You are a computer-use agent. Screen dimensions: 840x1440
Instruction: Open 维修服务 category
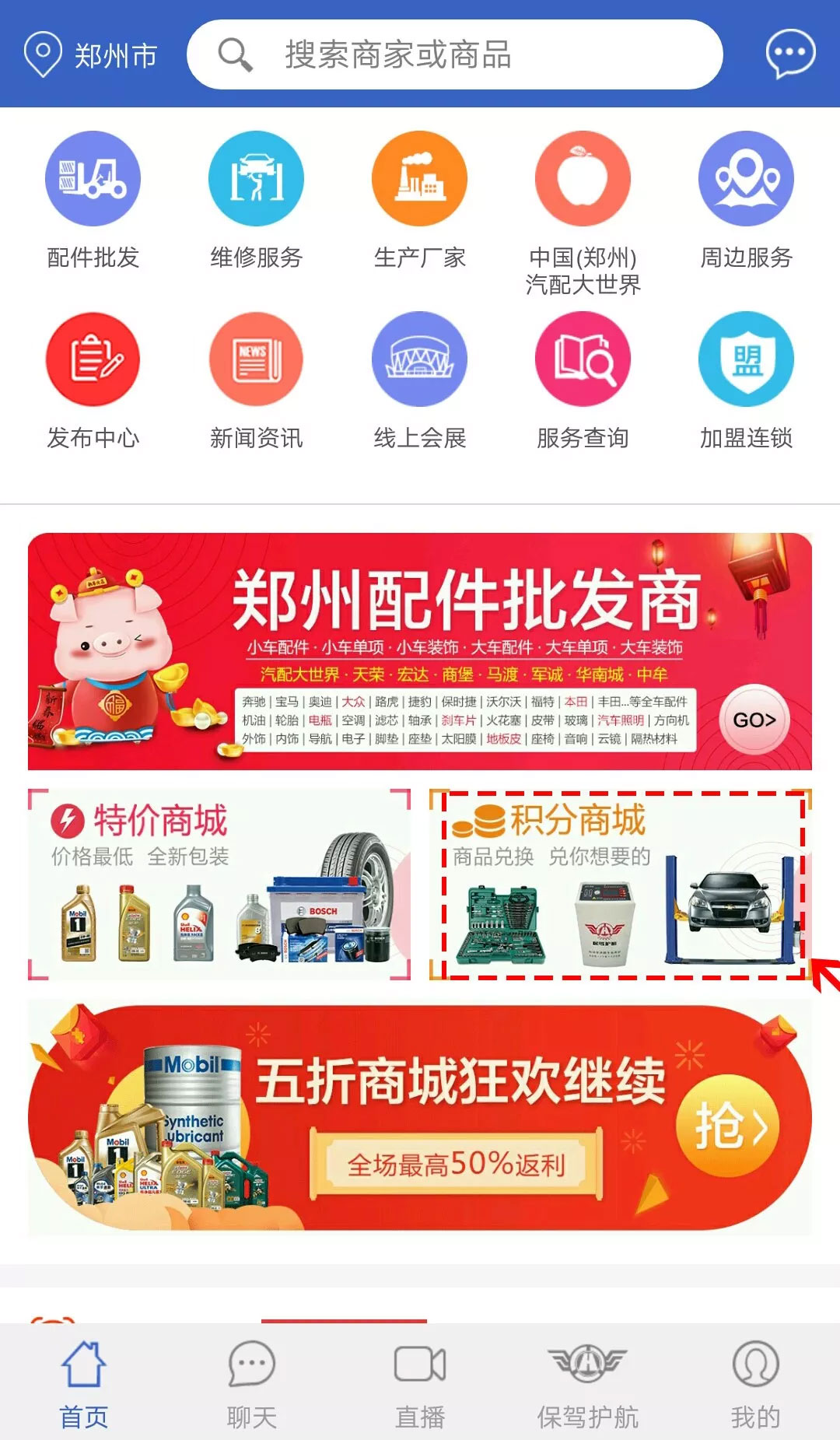[256, 200]
